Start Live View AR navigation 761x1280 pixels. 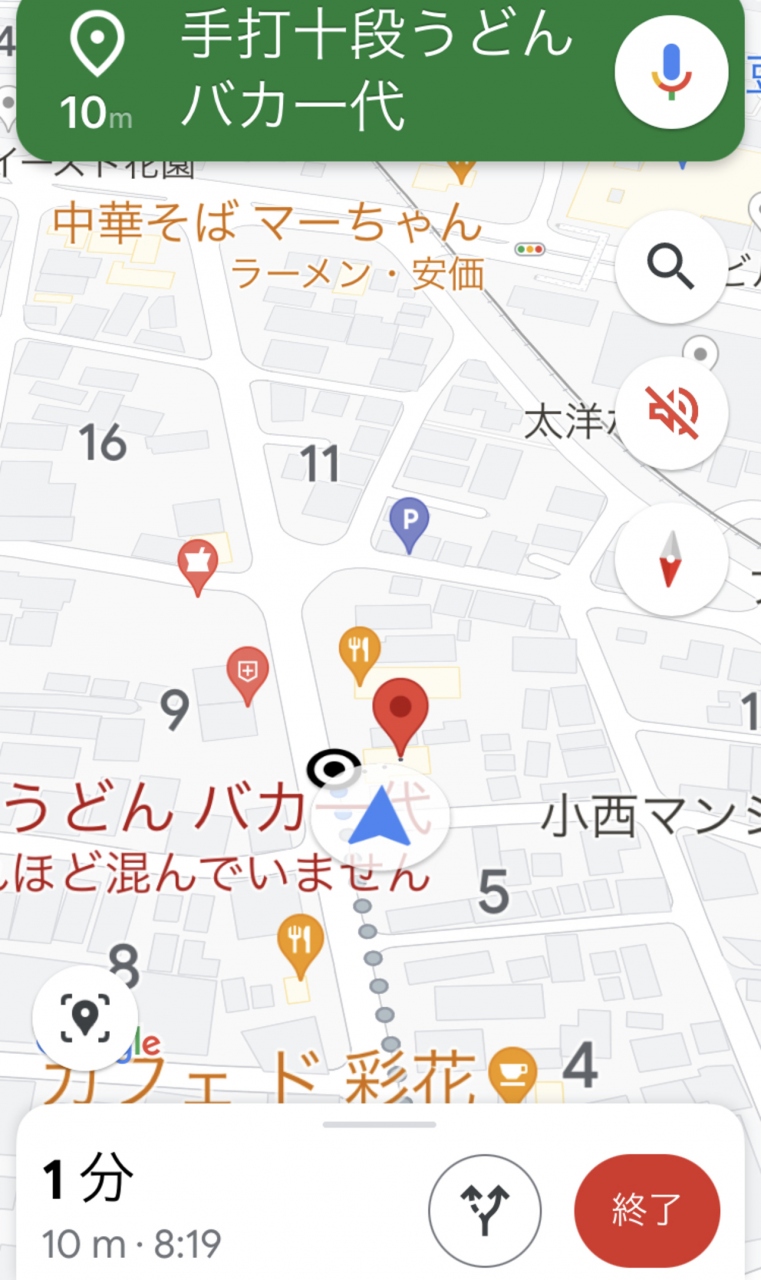(x=85, y=1018)
